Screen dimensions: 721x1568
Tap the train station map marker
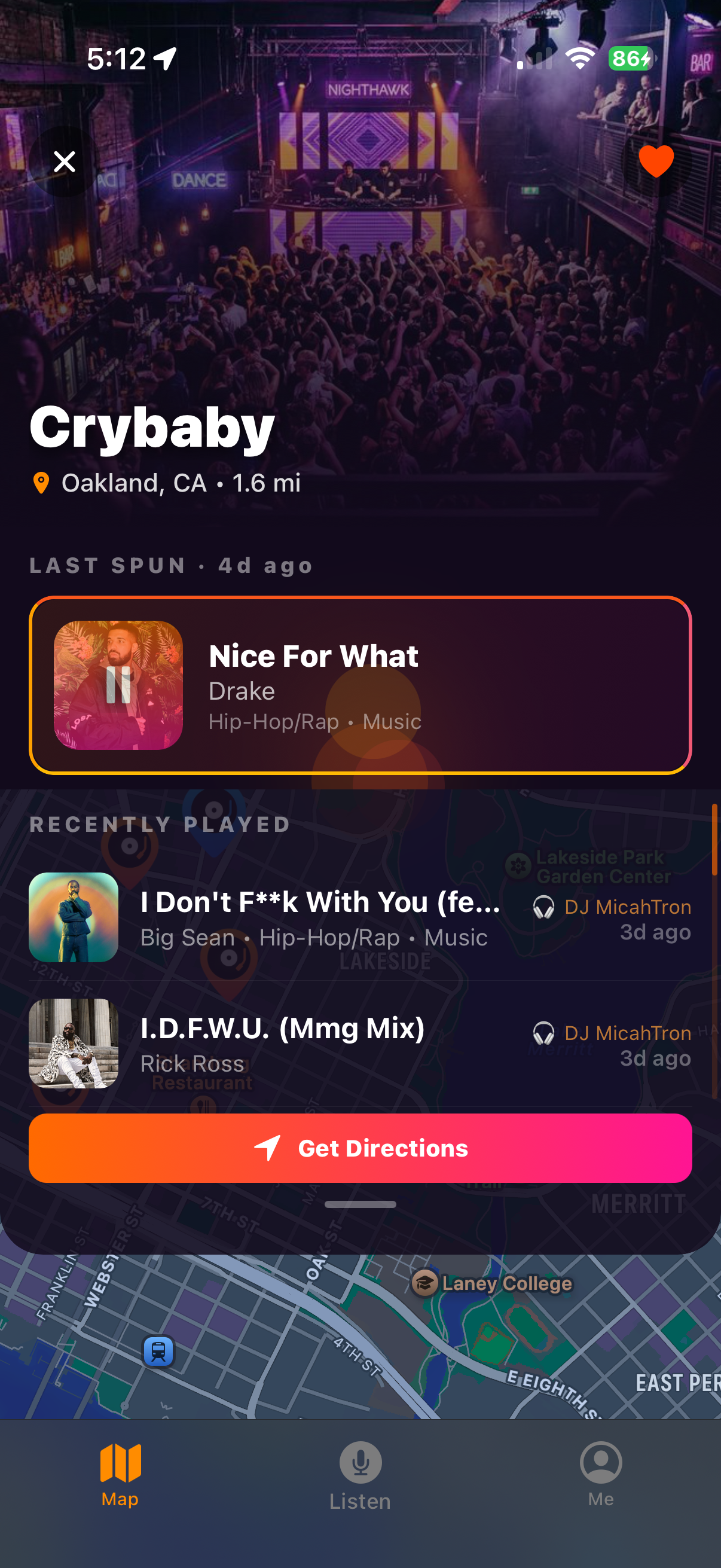159,1352
